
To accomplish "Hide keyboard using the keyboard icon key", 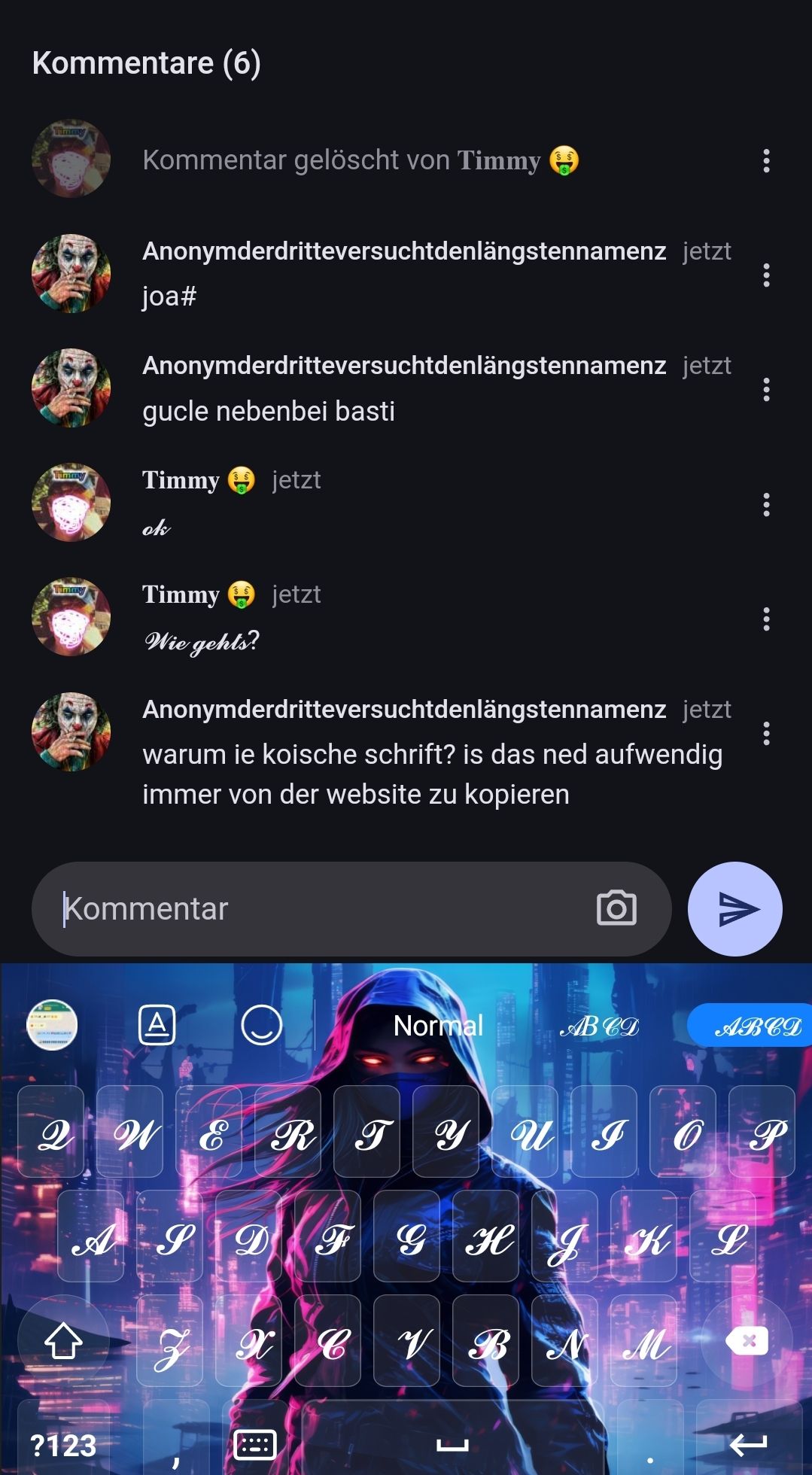I will (255, 1445).
